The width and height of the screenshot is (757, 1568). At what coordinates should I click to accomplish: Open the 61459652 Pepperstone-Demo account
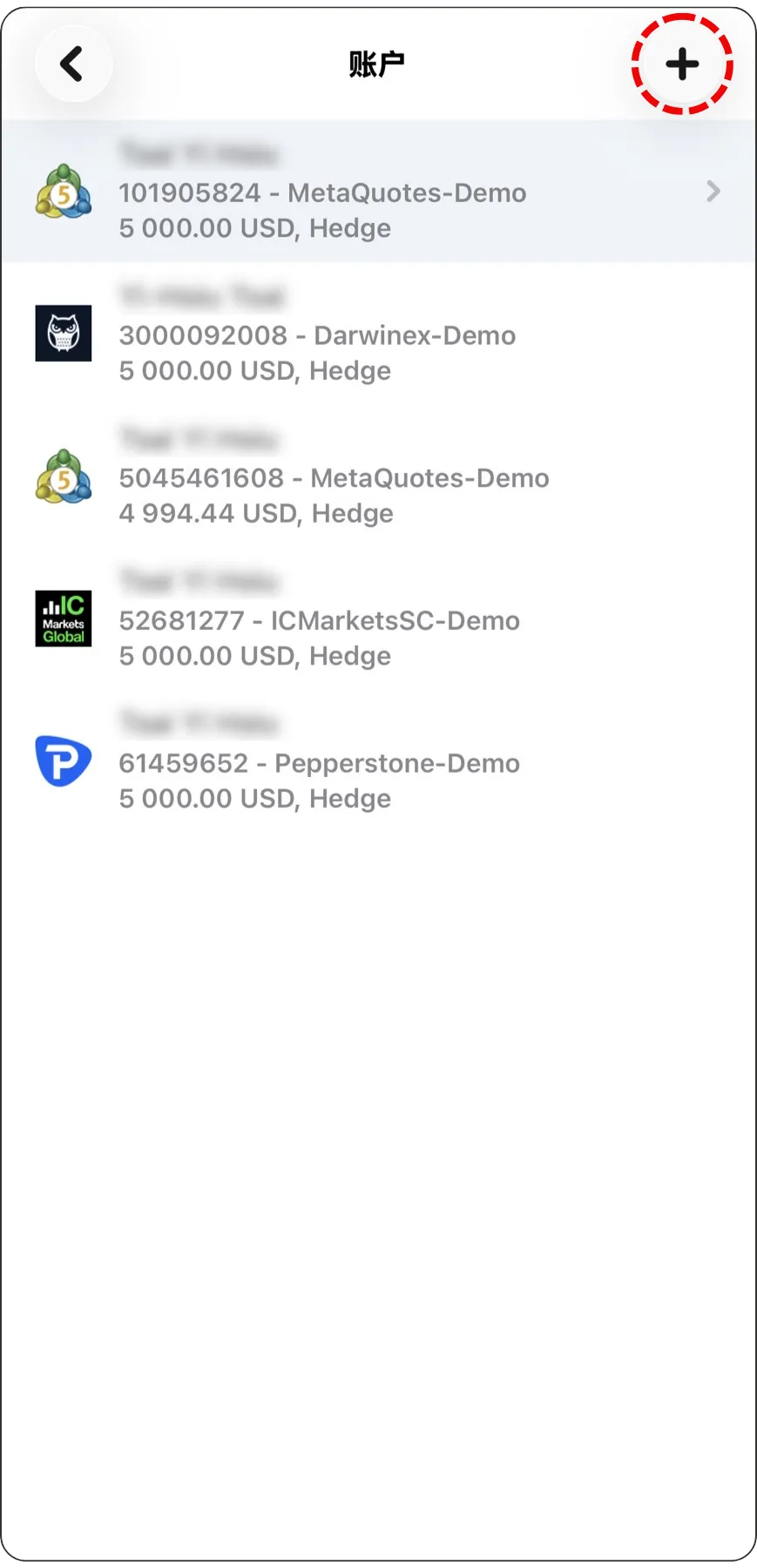click(x=378, y=763)
